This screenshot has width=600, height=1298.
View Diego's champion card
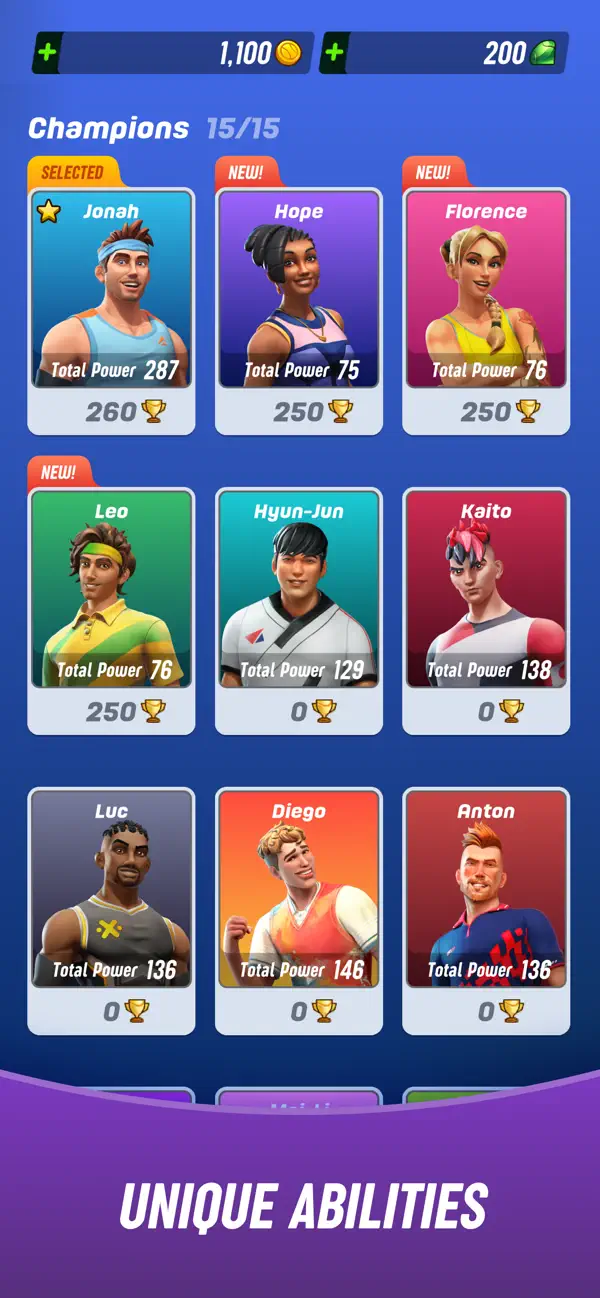pos(299,911)
